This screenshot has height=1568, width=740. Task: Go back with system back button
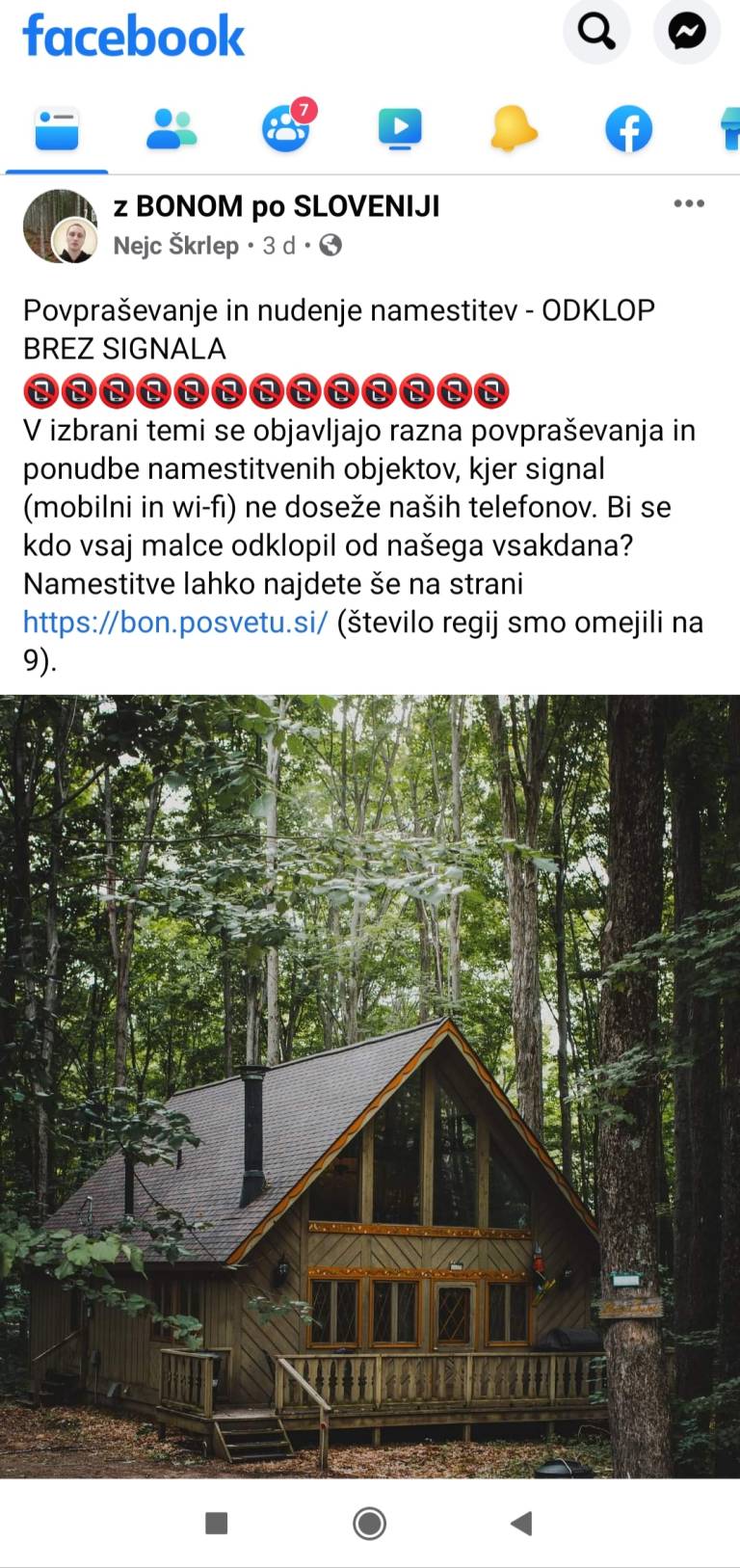(521, 1523)
